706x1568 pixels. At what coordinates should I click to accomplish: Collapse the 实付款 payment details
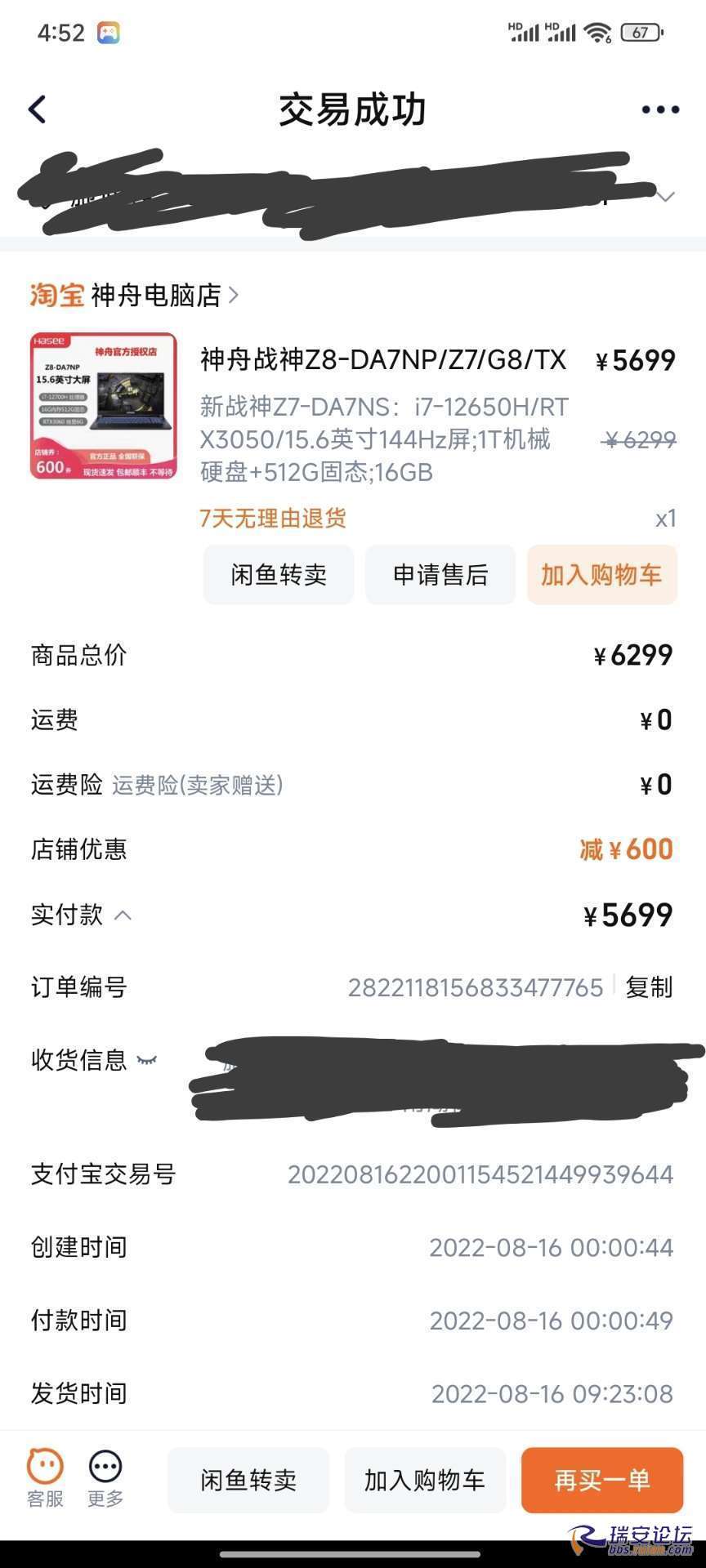[123, 915]
